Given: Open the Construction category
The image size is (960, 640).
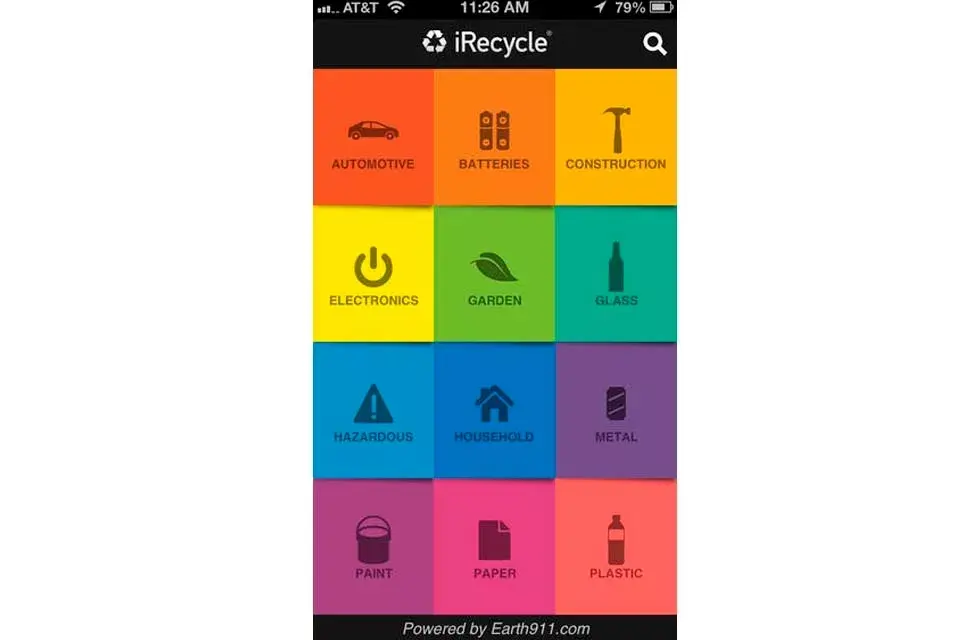Looking at the screenshot, I should point(615,138).
